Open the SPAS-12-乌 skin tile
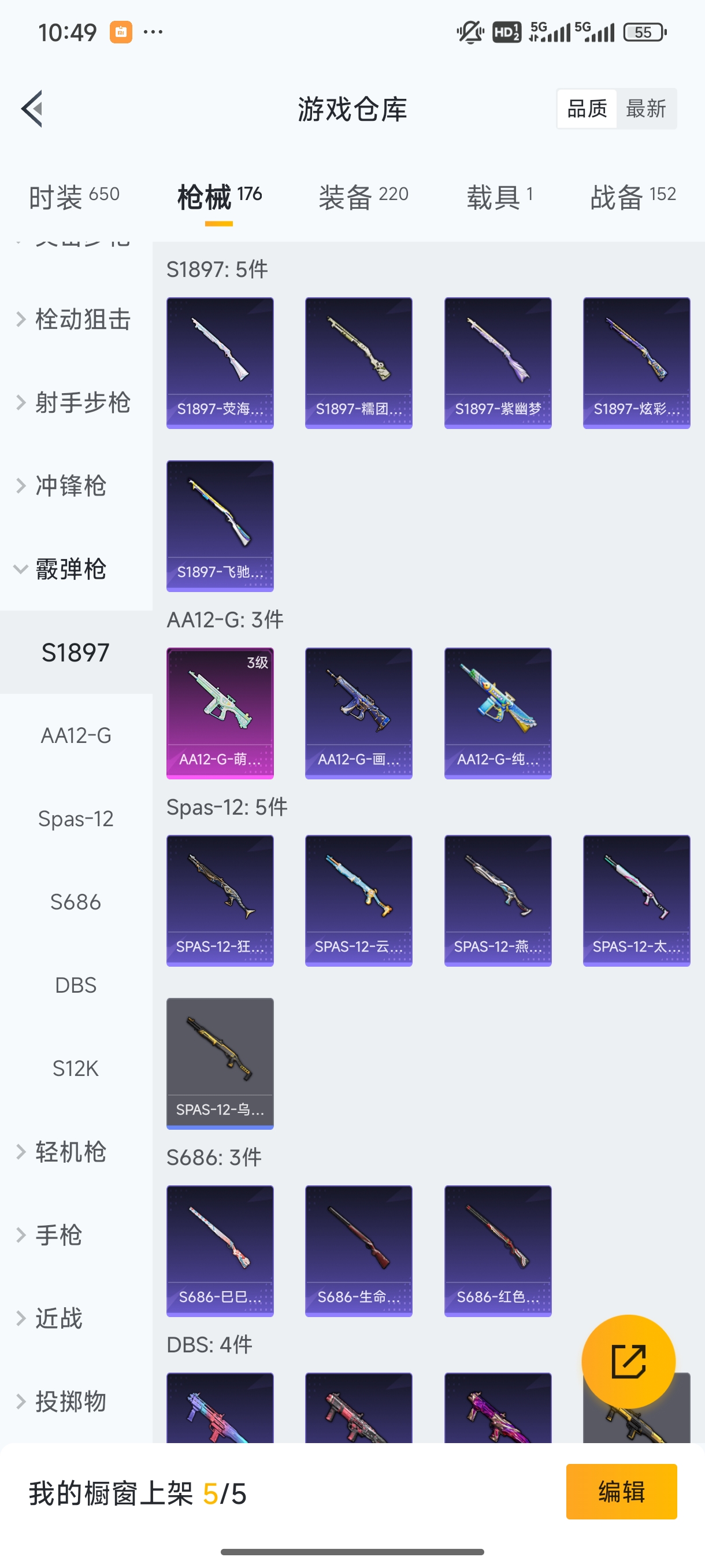This screenshot has width=705, height=1568. [x=220, y=1063]
